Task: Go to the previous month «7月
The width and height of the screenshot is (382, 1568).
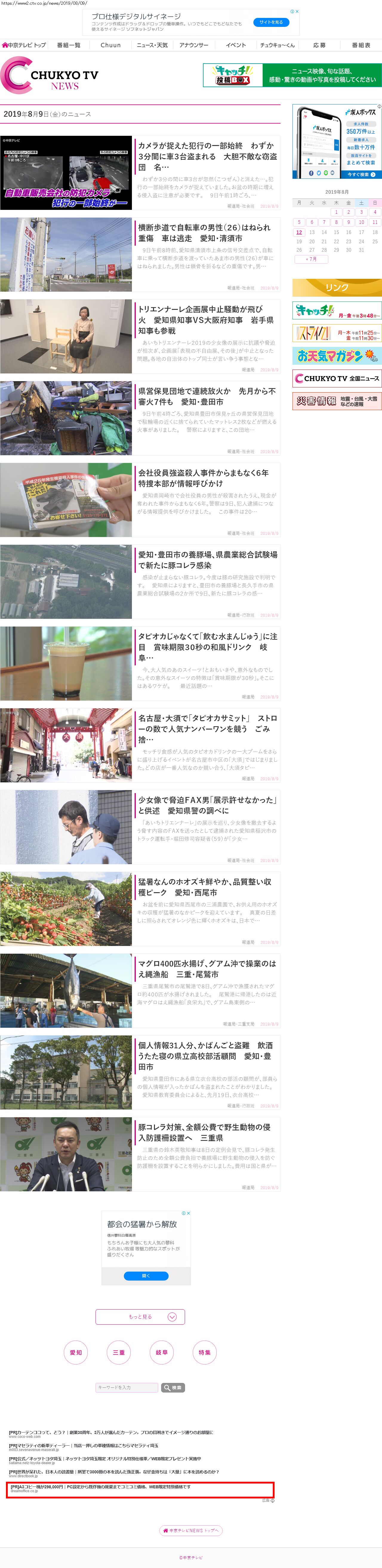Action: 311,259
